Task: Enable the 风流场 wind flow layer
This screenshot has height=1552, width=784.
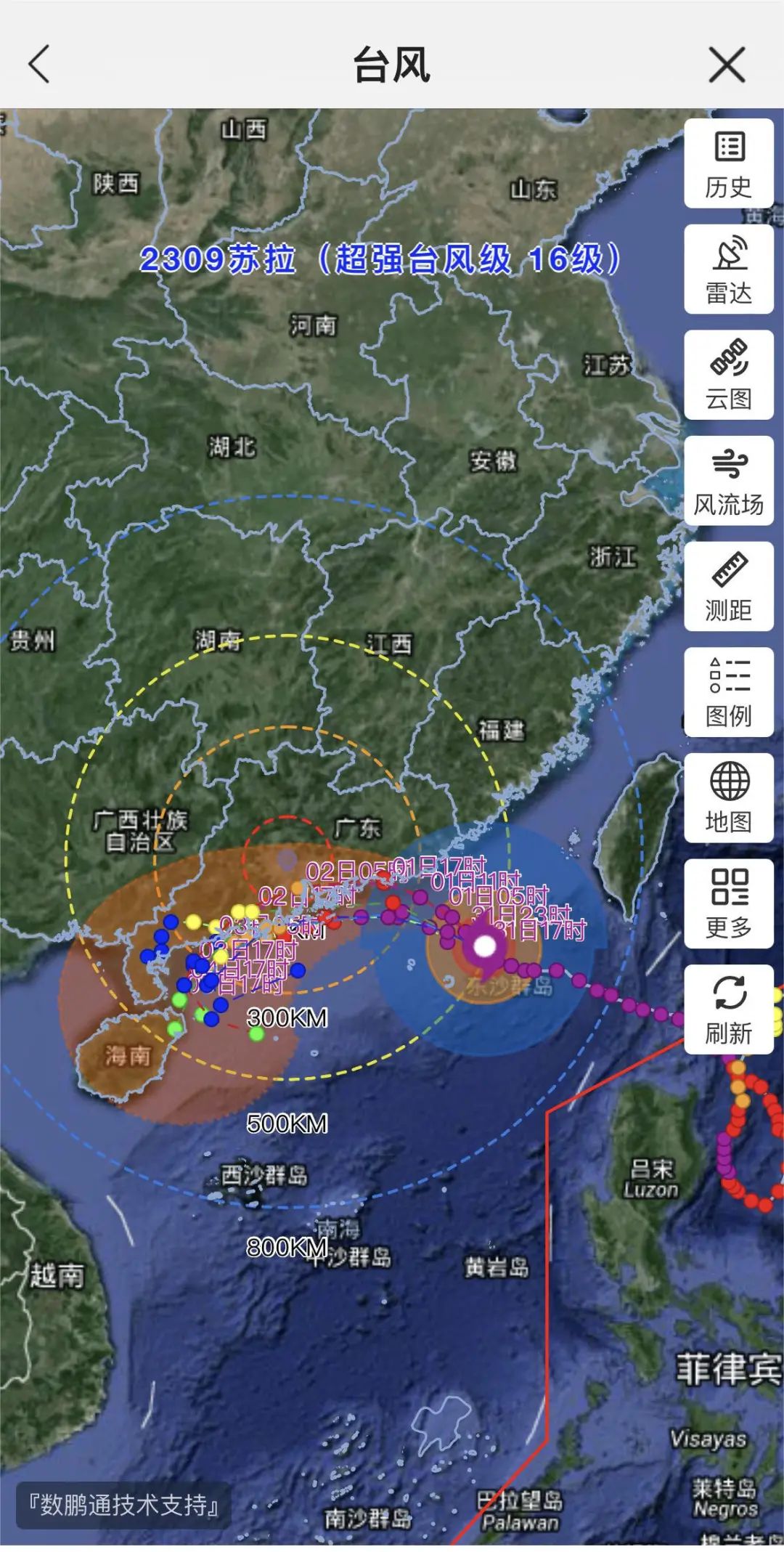Action: tap(728, 481)
